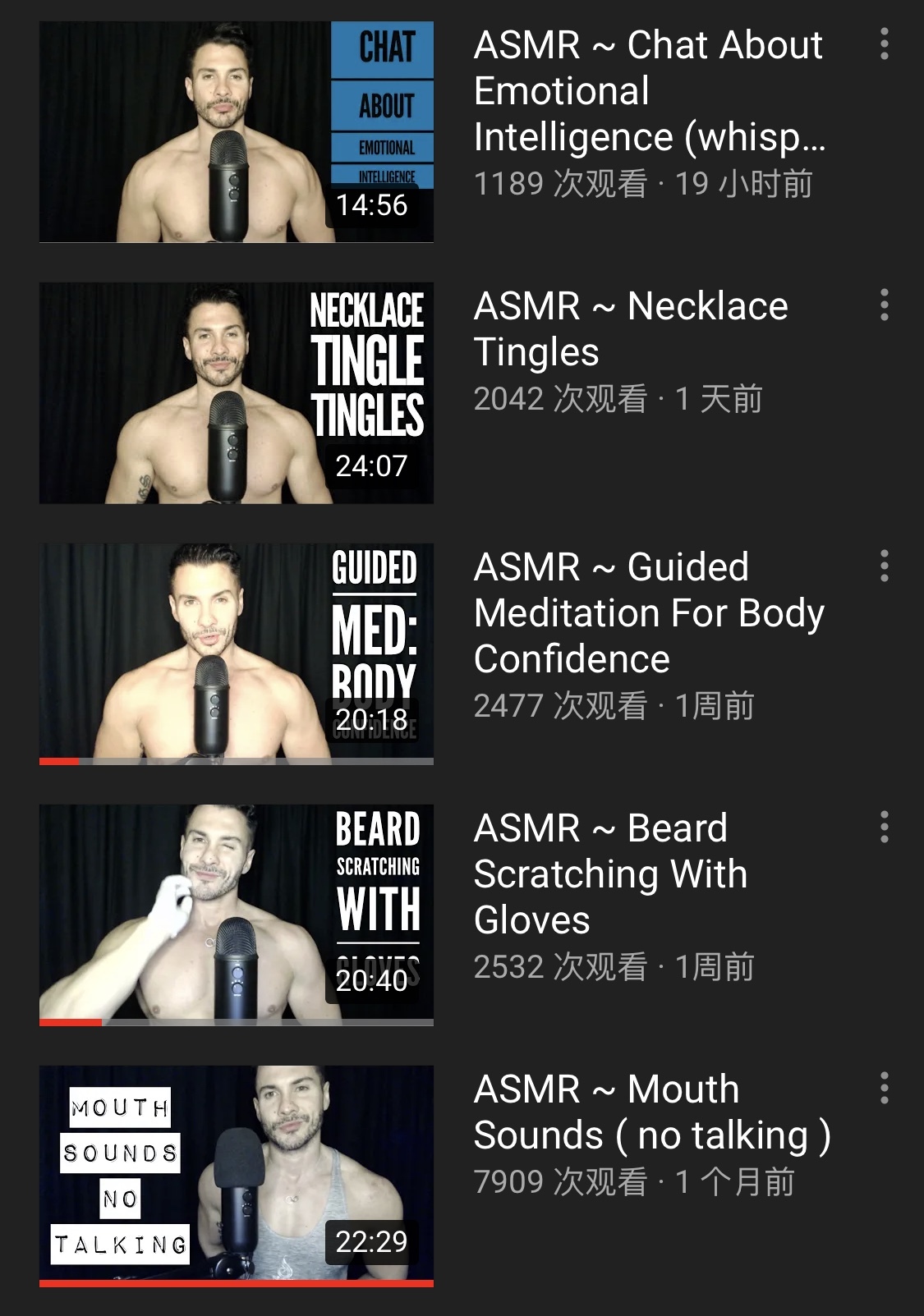Open more options for Beard Scratching video
Screen dimensions: 924x1316
(x=885, y=827)
